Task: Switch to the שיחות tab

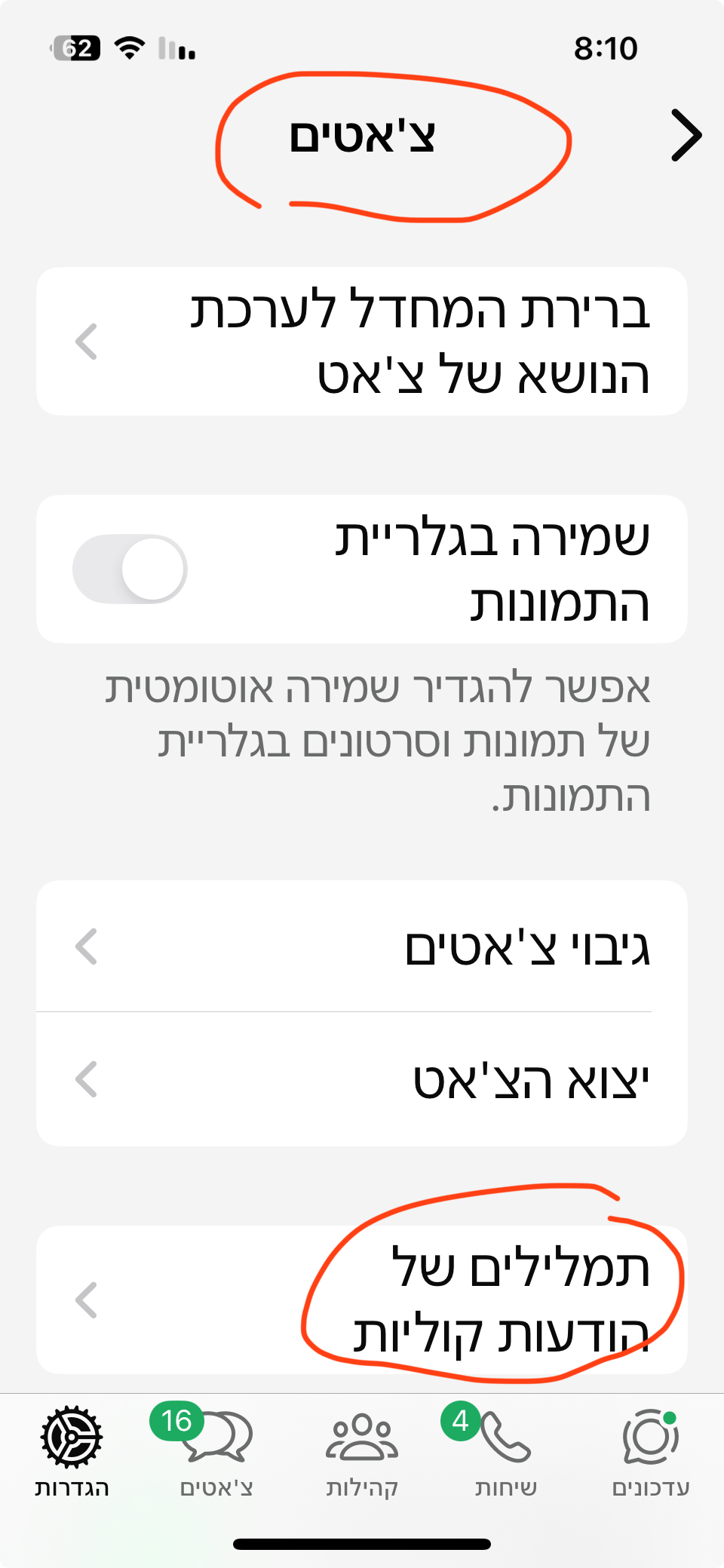Action: coord(506,1450)
